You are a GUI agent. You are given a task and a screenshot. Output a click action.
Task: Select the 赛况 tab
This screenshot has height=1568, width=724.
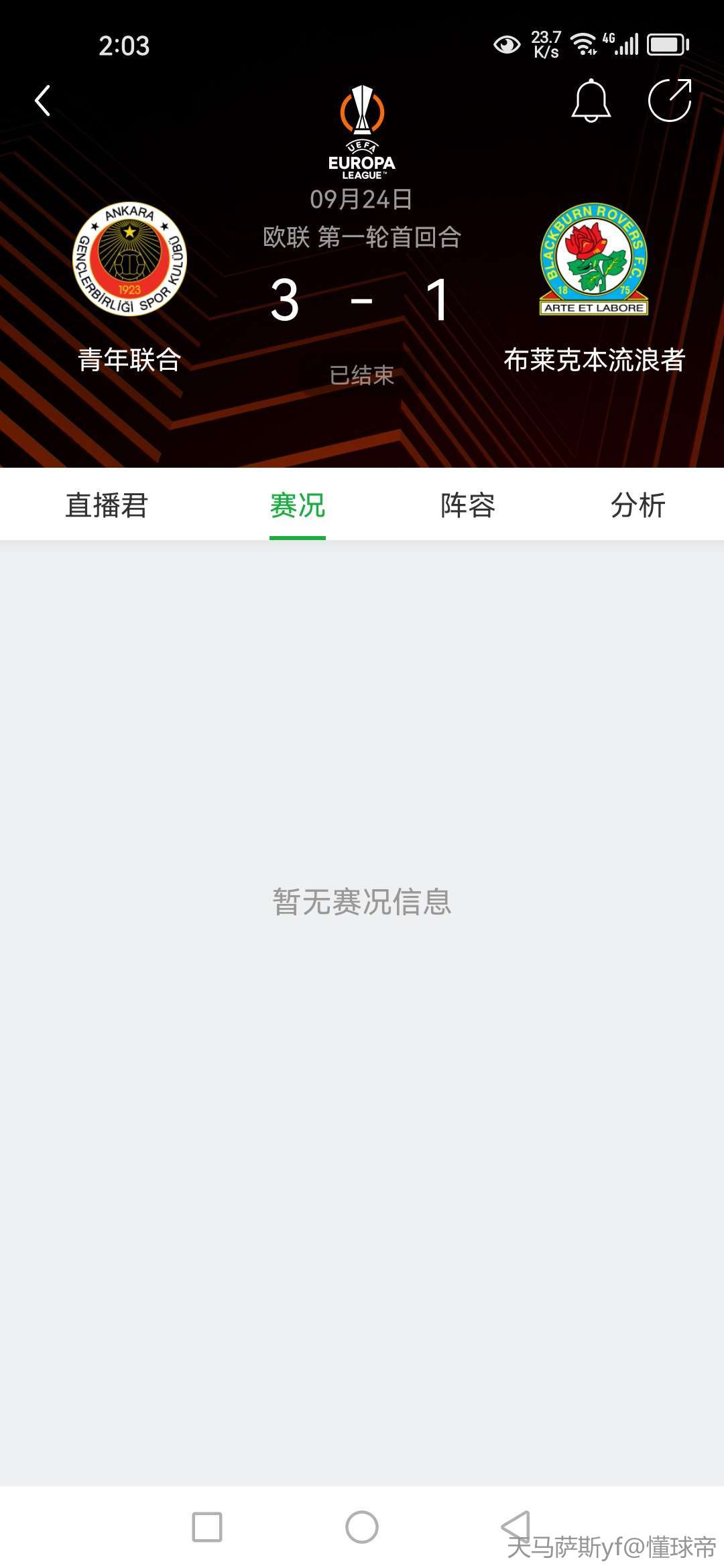click(298, 505)
